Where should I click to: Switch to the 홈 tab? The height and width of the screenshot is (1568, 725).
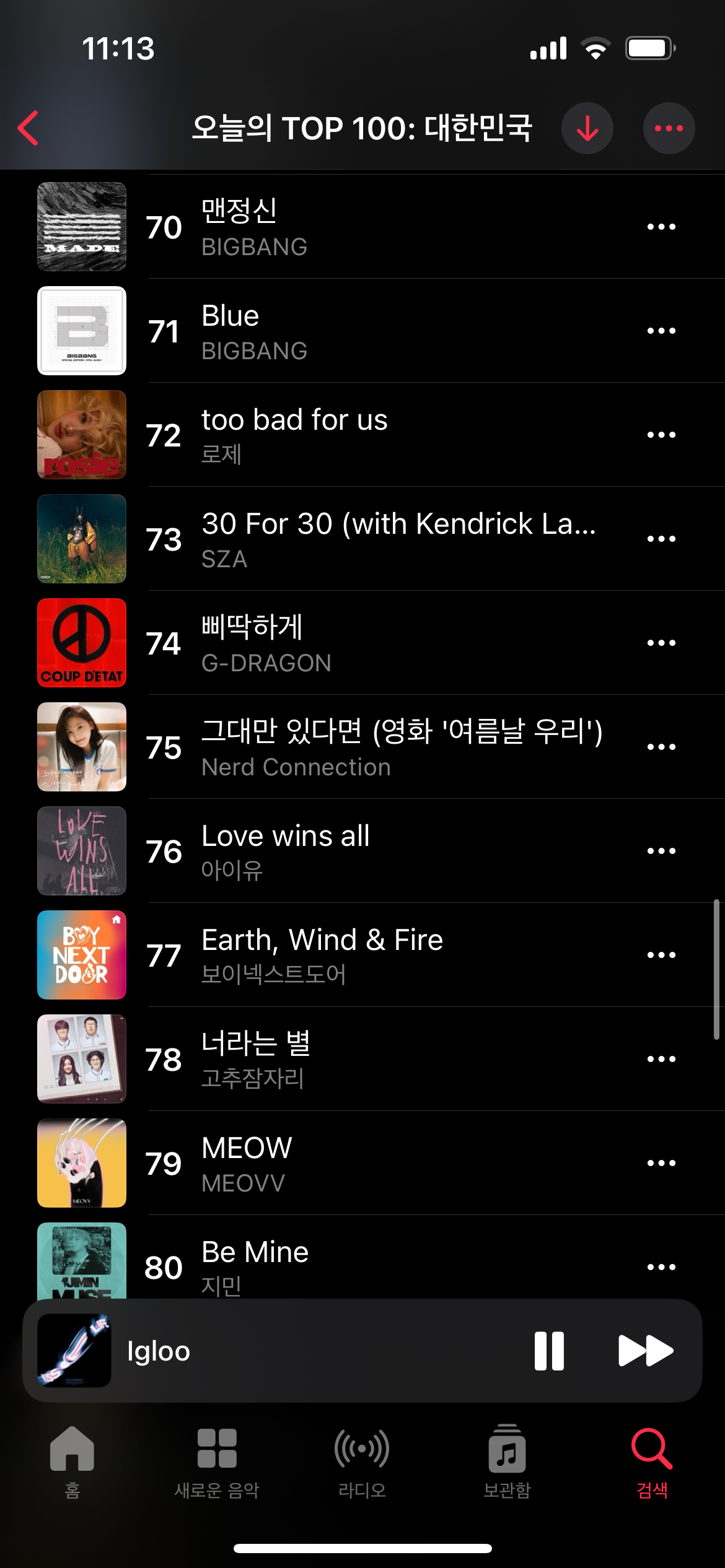[72, 1461]
